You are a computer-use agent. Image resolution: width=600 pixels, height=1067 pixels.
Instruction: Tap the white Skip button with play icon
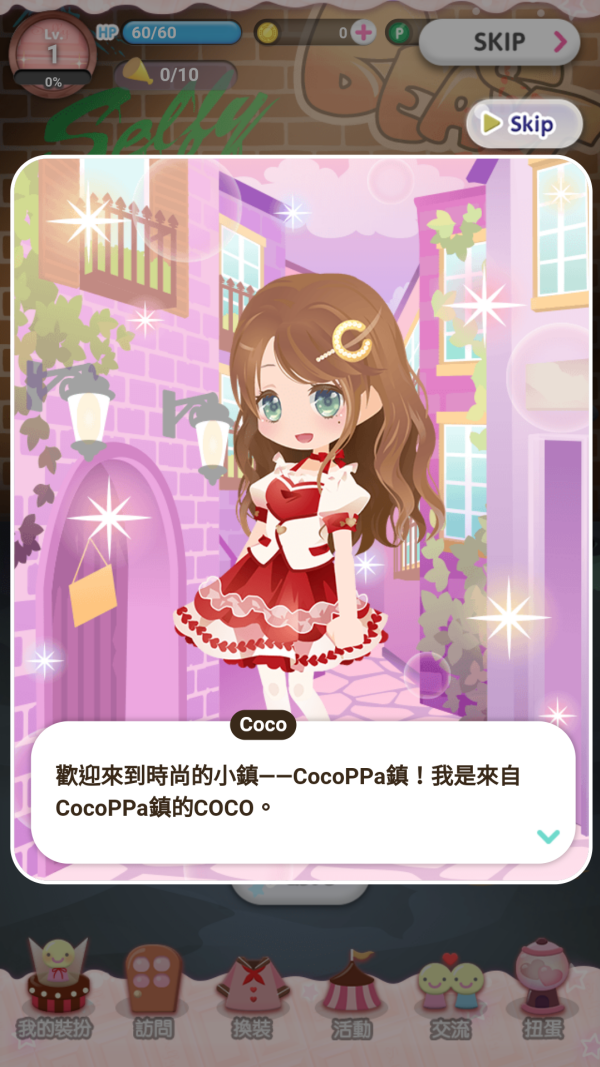(524, 124)
